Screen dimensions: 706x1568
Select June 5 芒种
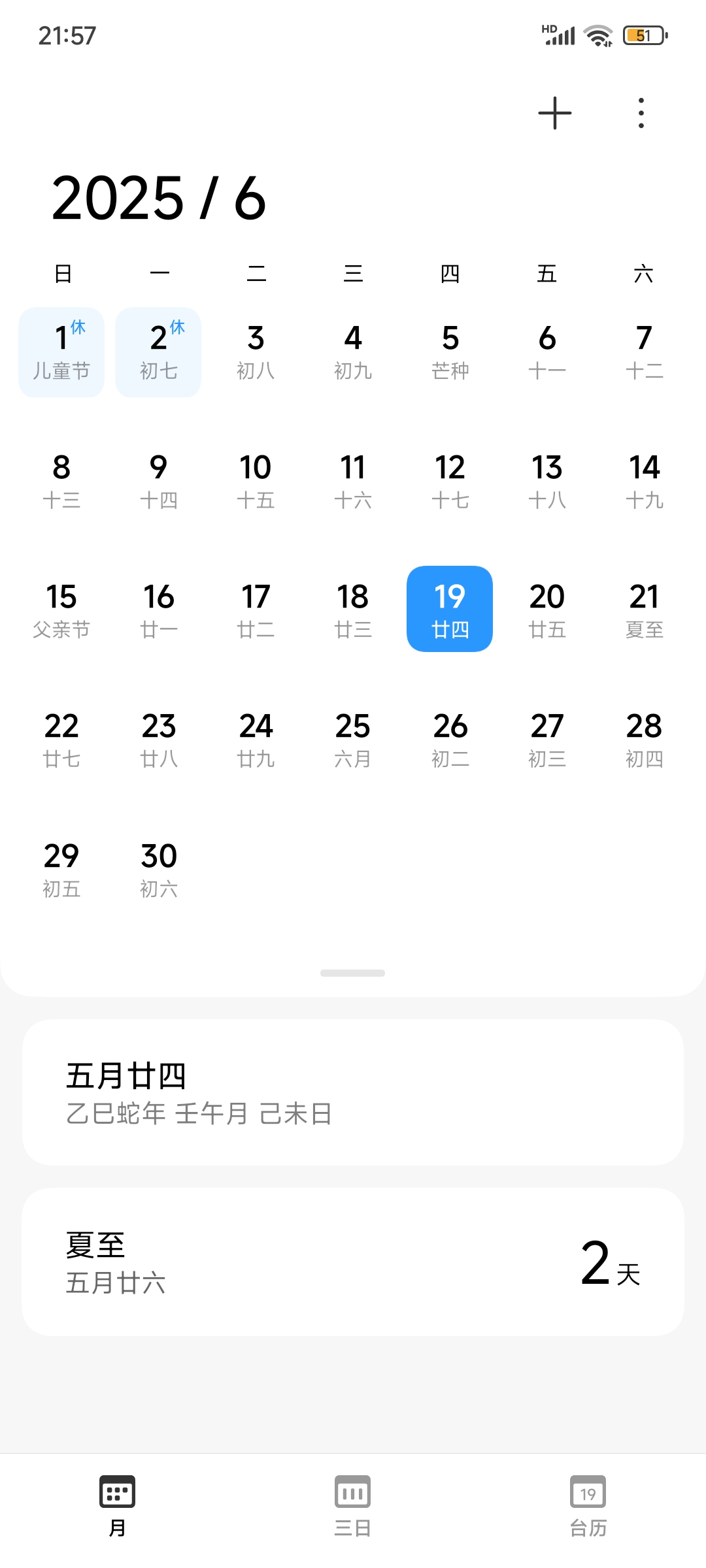(450, 351)
